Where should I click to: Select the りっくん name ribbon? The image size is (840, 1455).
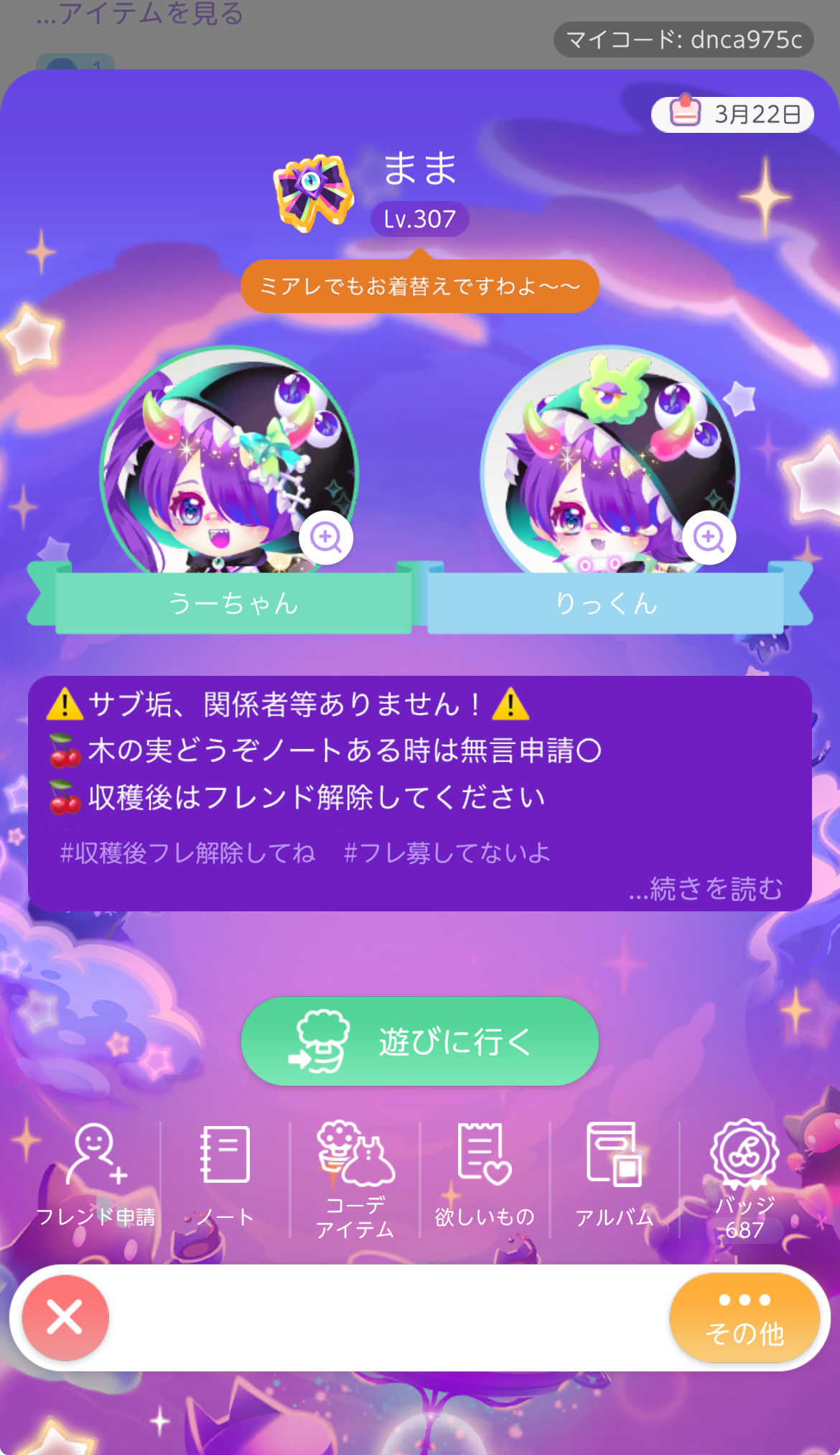click(607, 603)
